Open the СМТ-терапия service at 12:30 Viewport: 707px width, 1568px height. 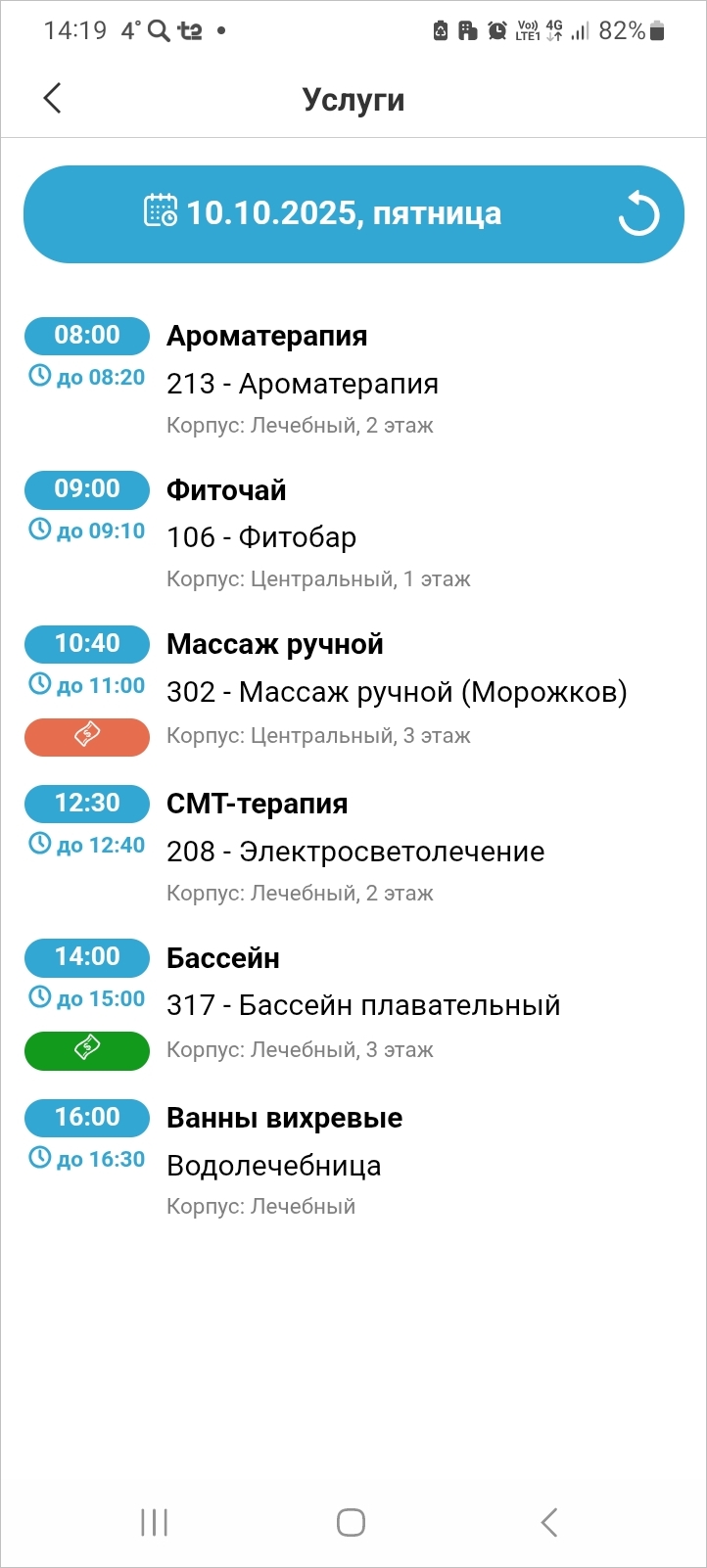coord(354,849)
